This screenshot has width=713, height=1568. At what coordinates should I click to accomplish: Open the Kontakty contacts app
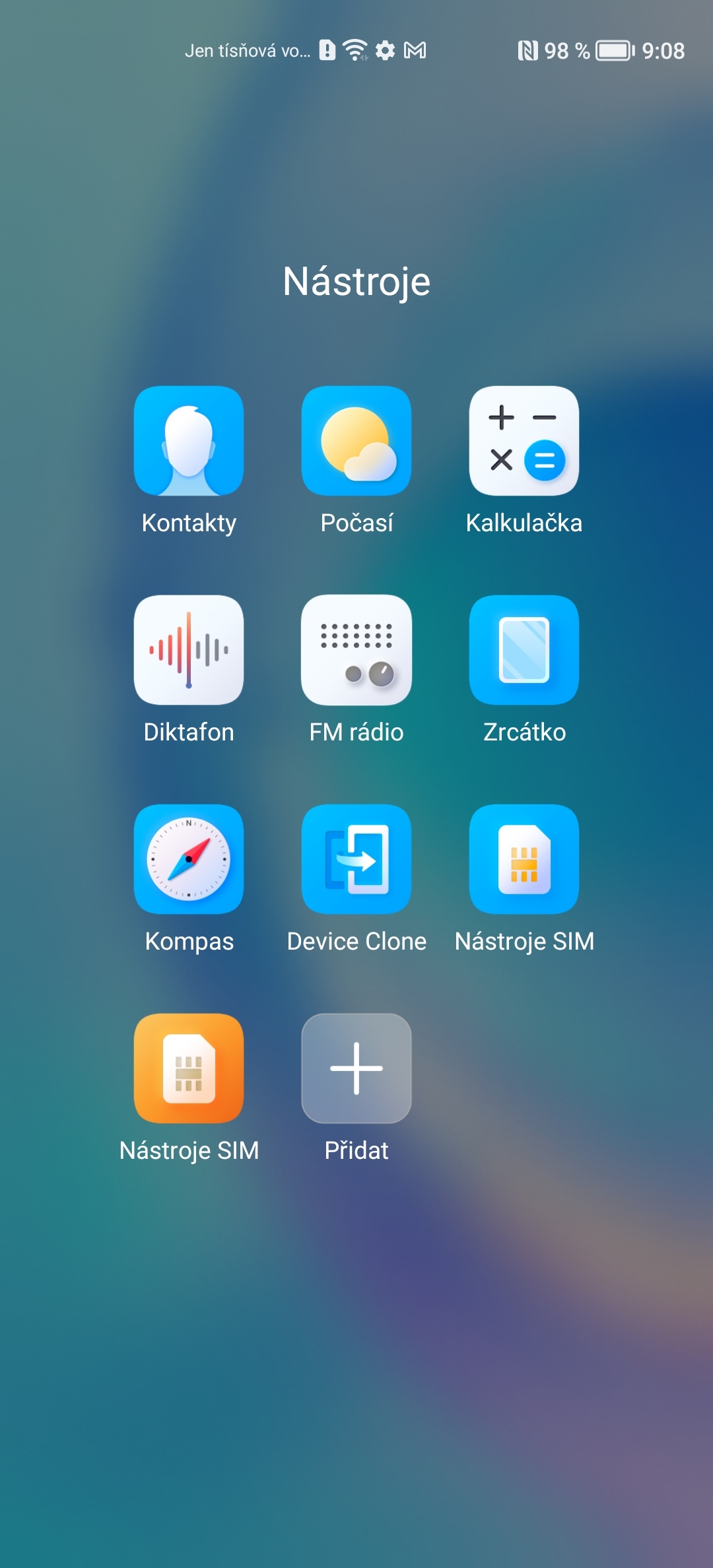click(188, 441)
